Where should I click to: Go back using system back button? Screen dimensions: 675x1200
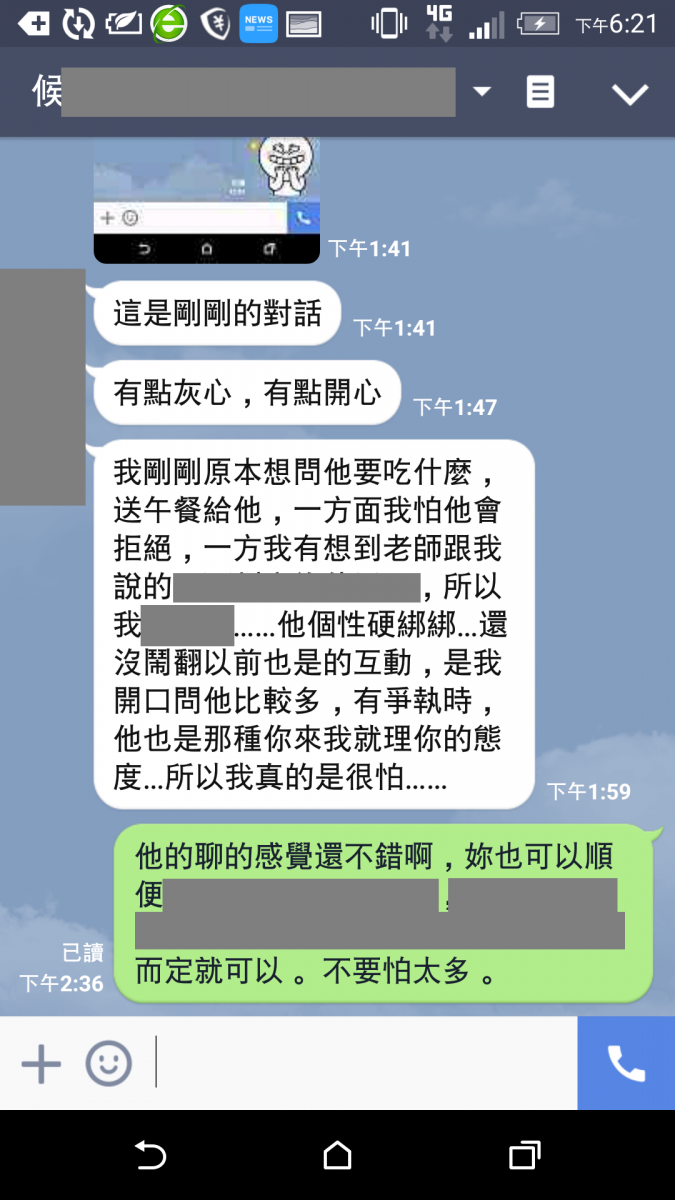(150, 1156)
